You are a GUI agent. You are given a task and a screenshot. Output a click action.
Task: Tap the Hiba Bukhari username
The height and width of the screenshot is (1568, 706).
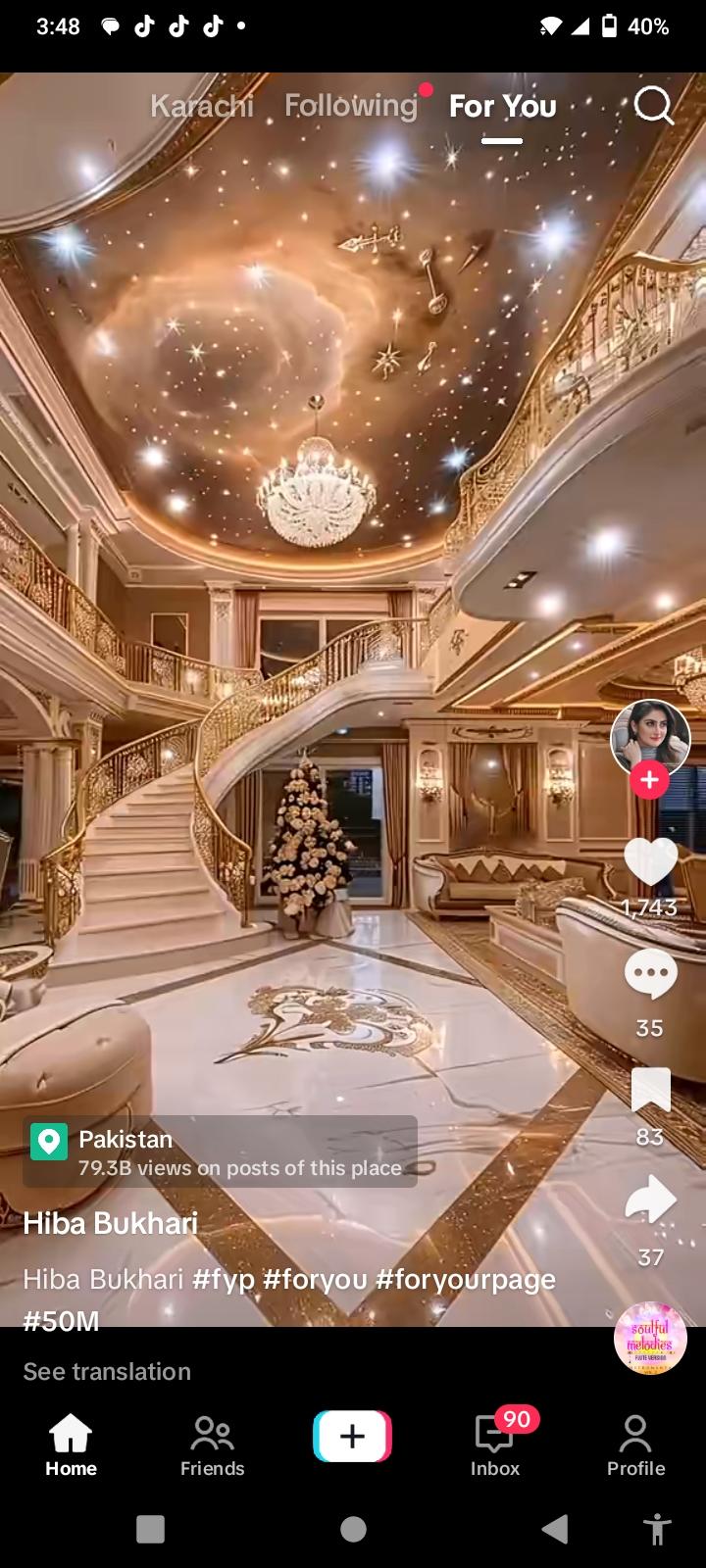(110, 1223)
